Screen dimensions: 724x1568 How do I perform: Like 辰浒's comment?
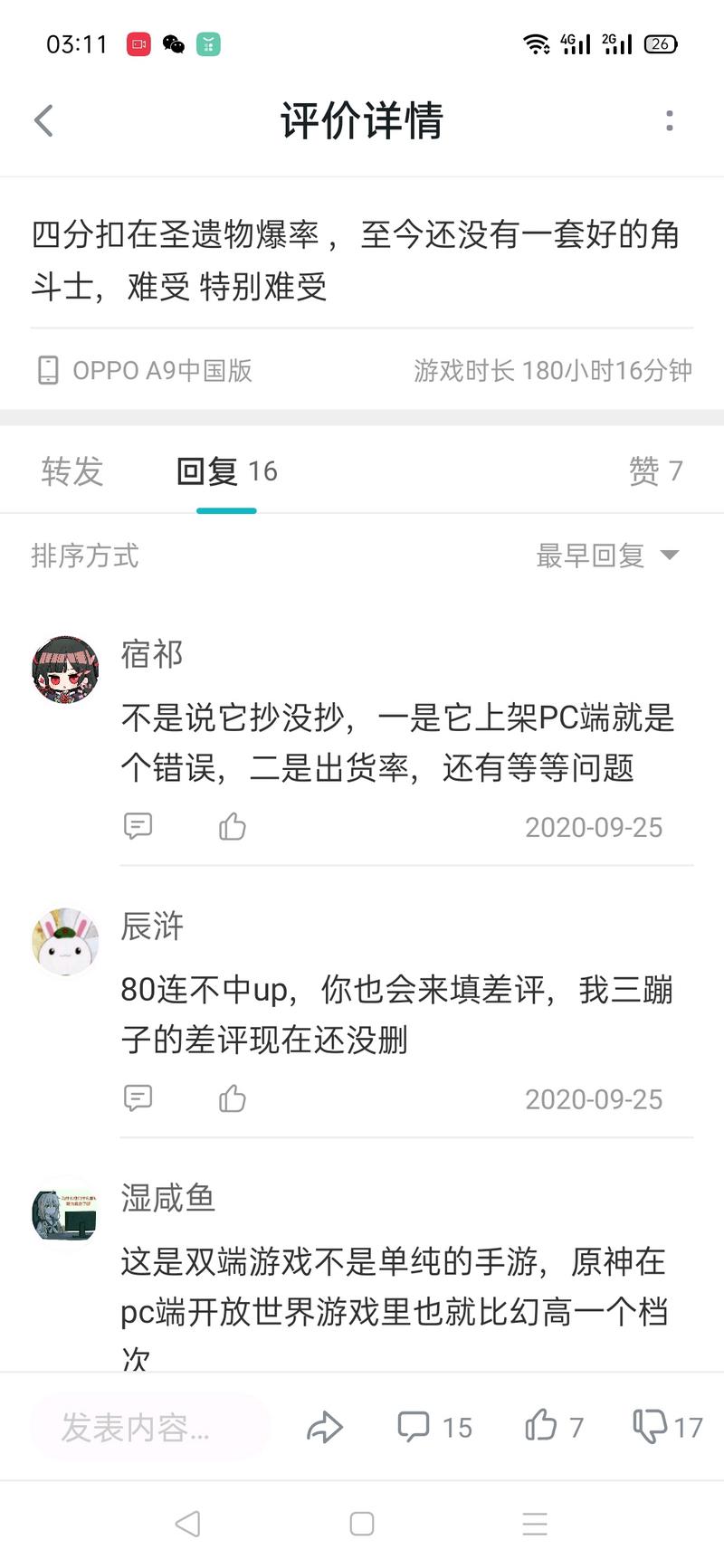click(232, 1098)
